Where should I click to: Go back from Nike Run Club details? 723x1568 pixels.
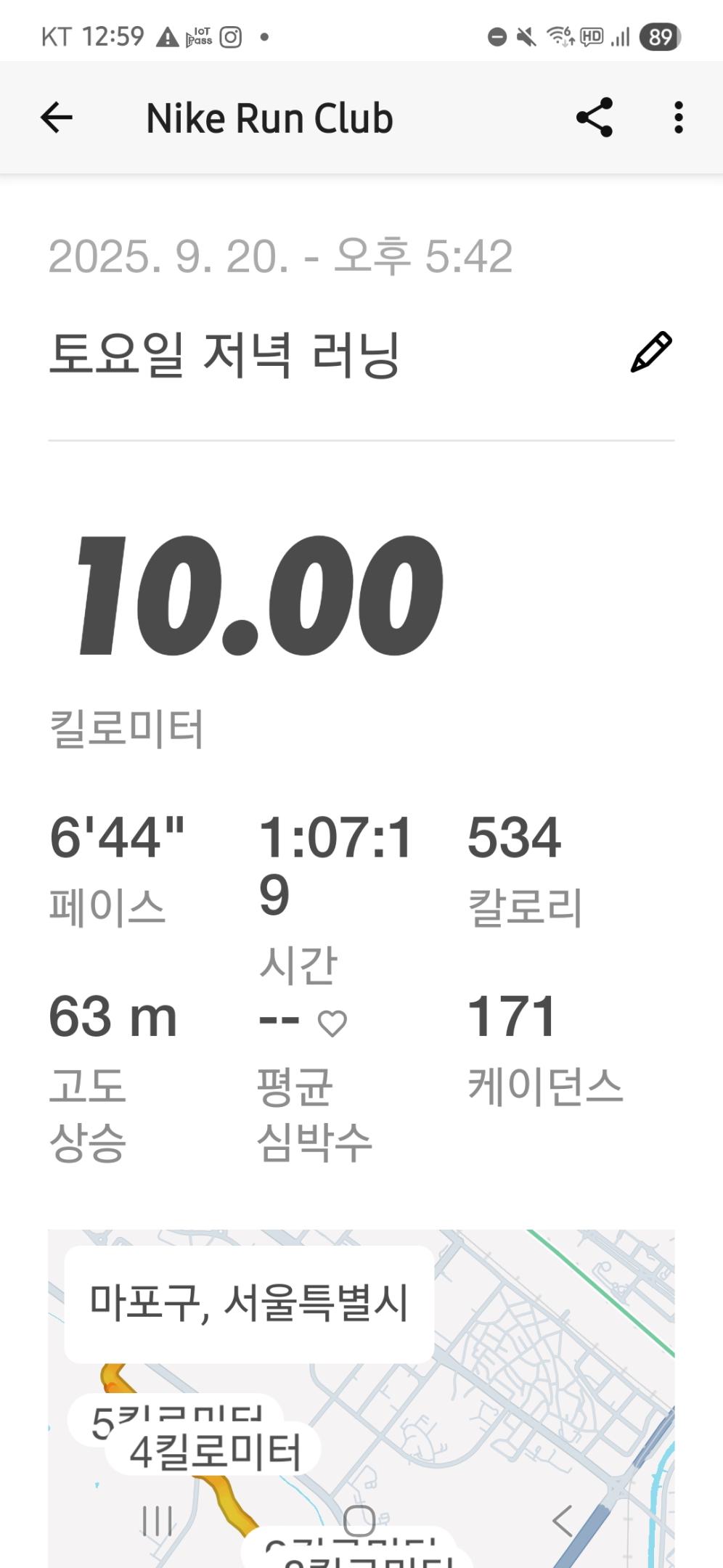(x=57, y=118)
